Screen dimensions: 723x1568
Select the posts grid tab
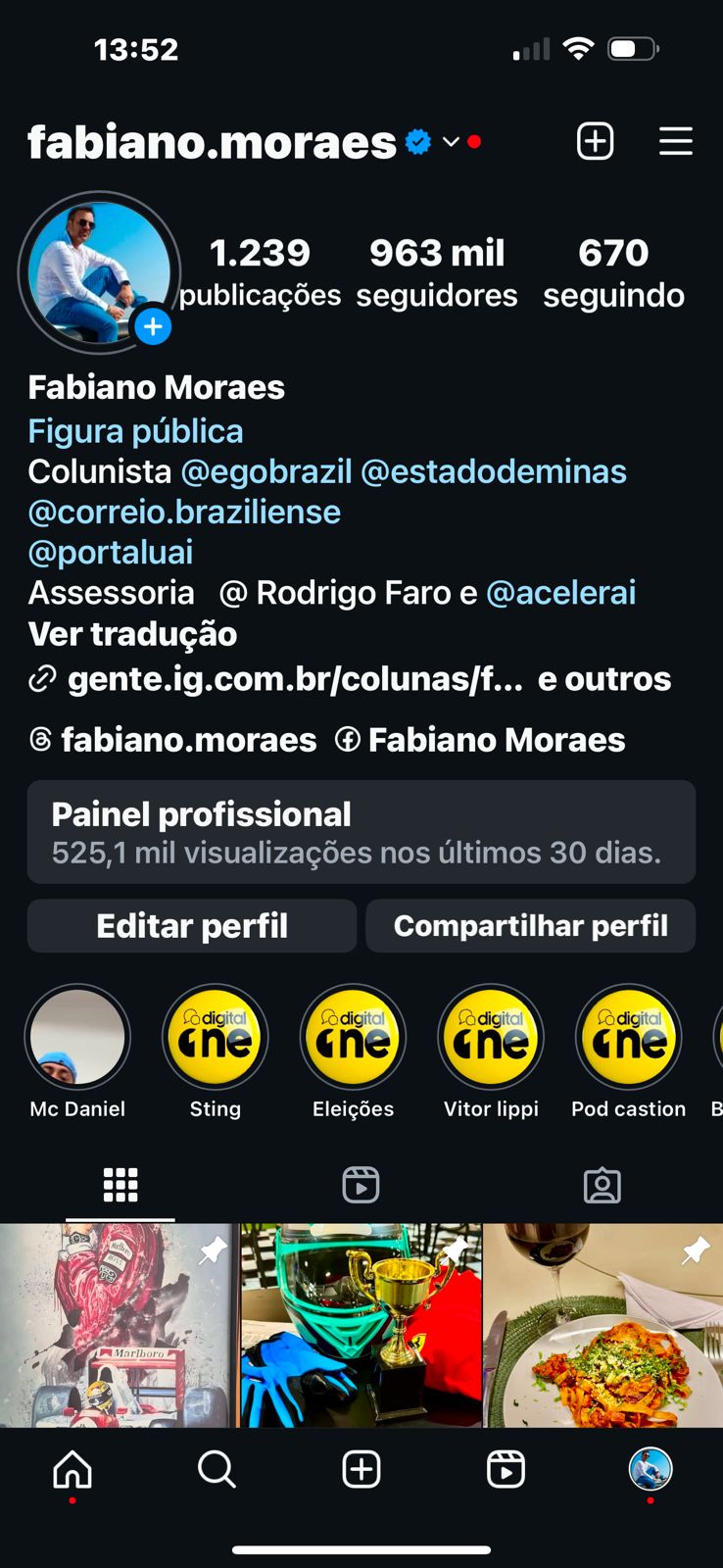coord(120,1184)
